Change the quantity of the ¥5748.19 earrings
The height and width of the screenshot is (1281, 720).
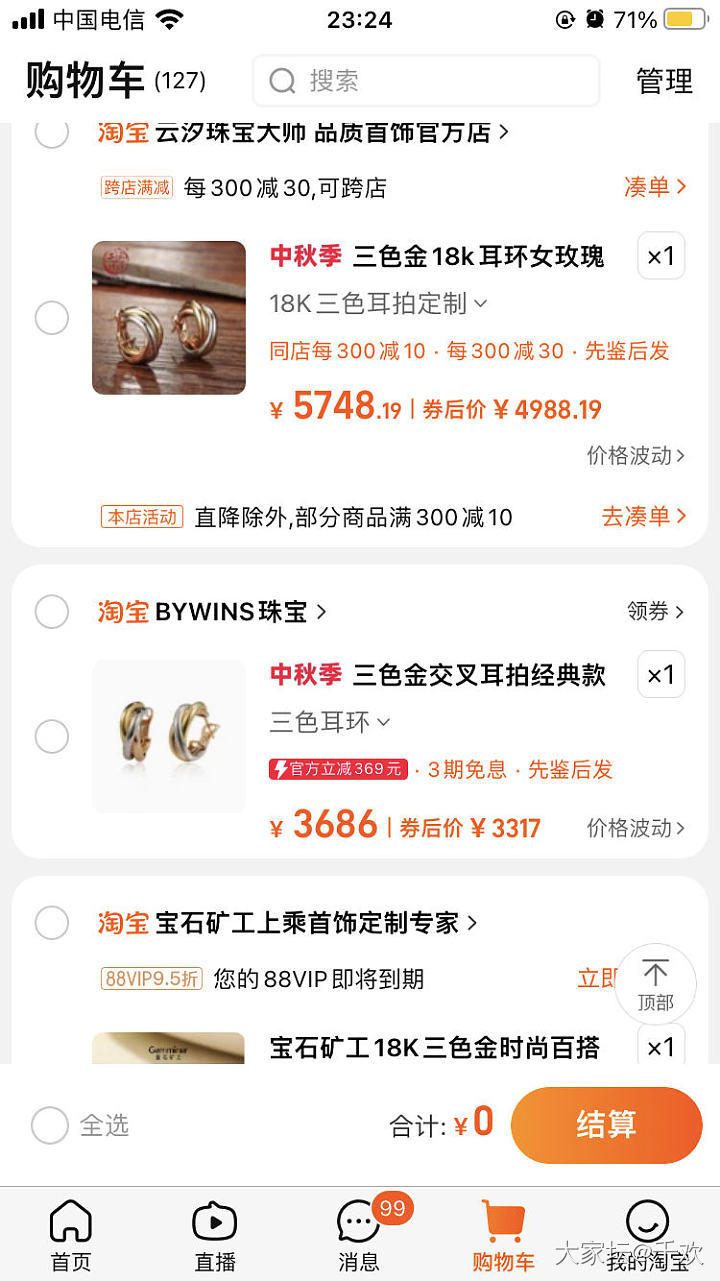click(661, 256)
